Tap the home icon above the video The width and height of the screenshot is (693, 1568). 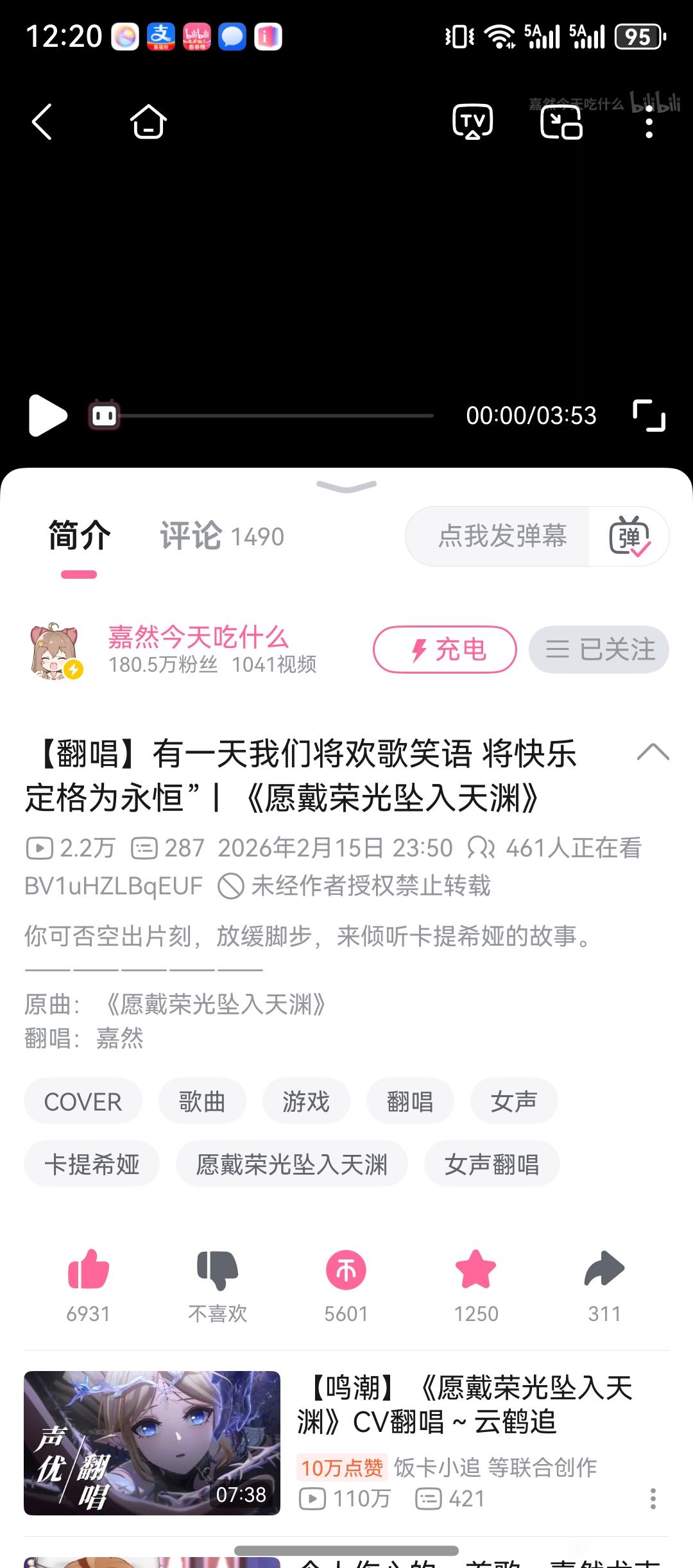(148, 122)
